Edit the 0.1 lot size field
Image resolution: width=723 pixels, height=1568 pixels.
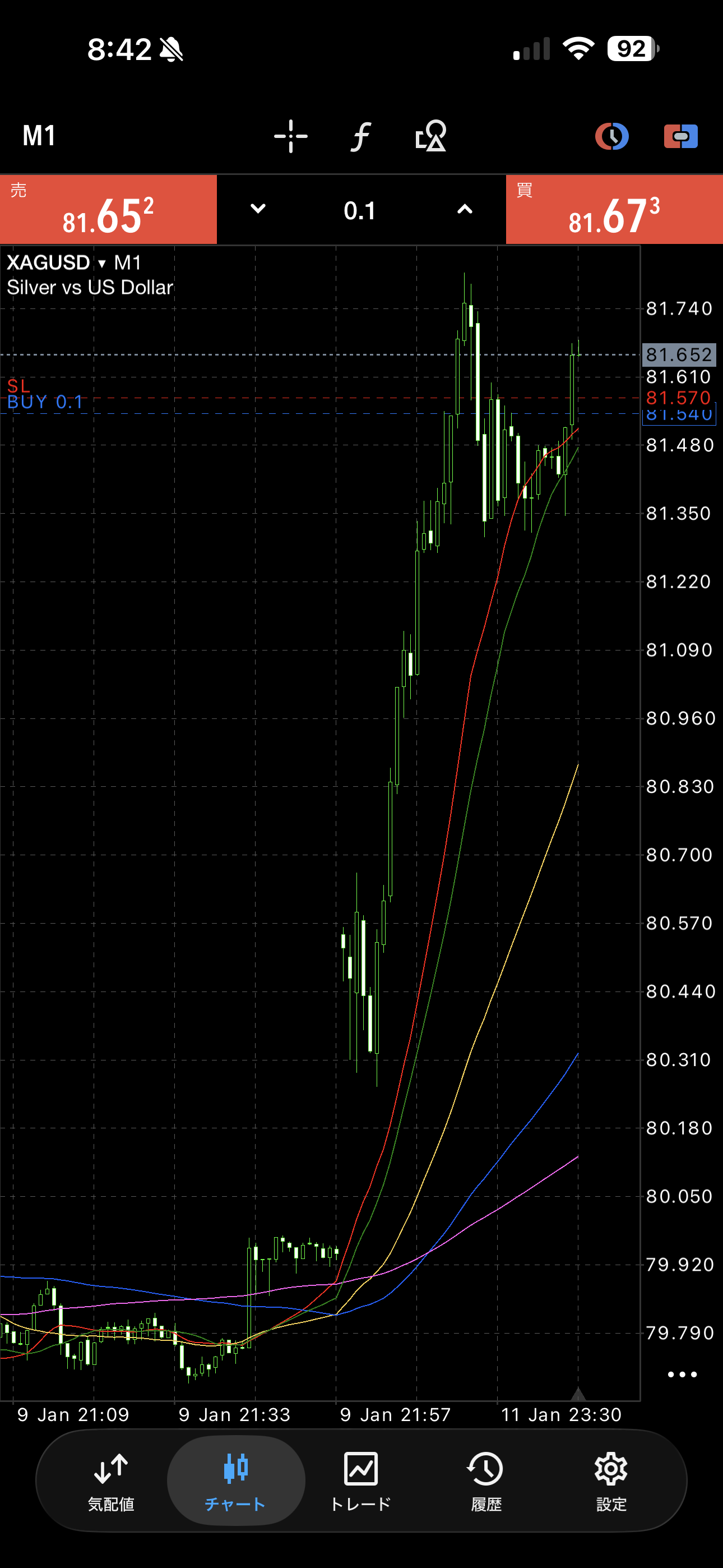pos(360,211)
